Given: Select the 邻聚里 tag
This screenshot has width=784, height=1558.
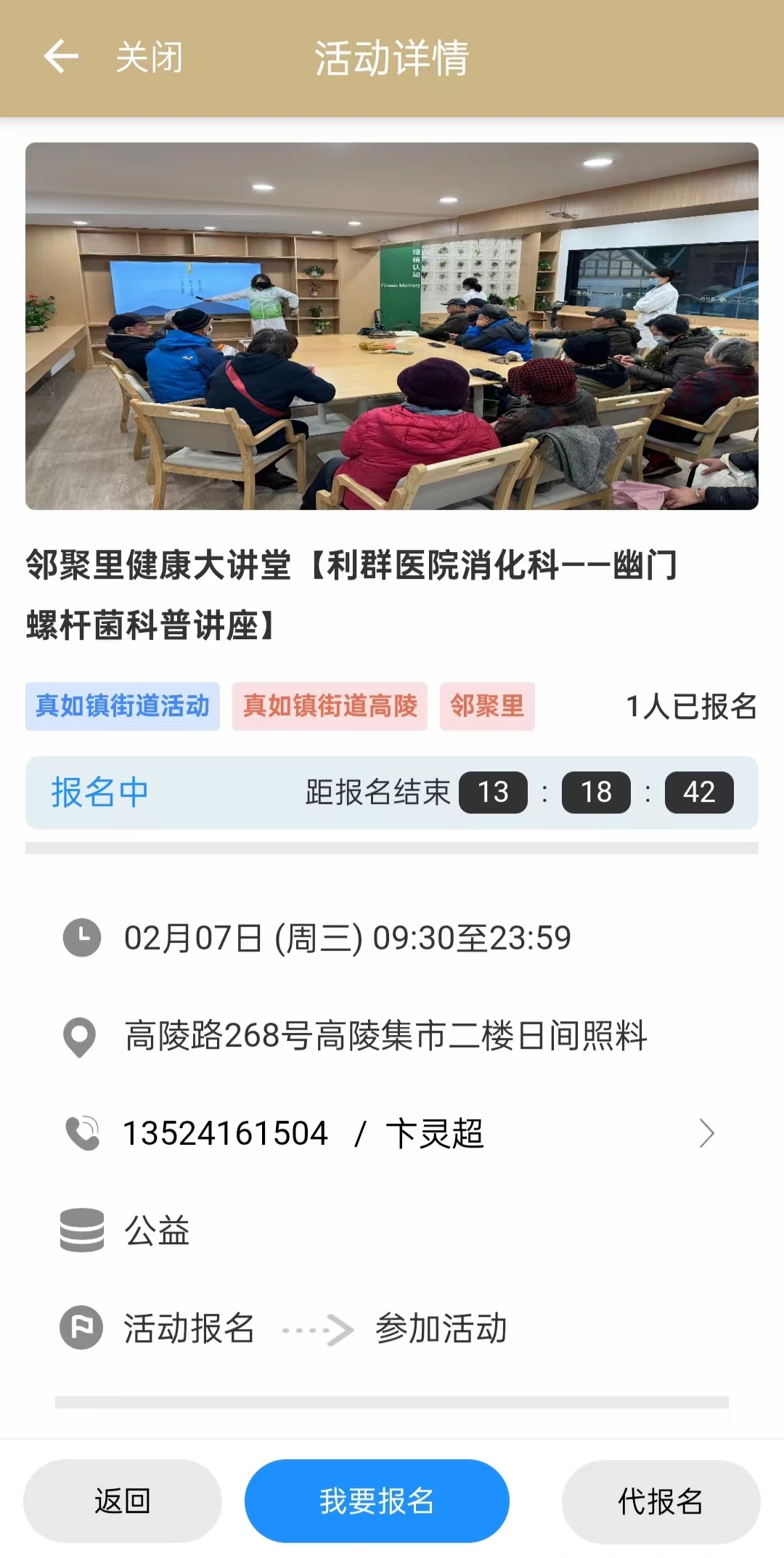Looking at the screenshot, I should click(x=487, y=706).
